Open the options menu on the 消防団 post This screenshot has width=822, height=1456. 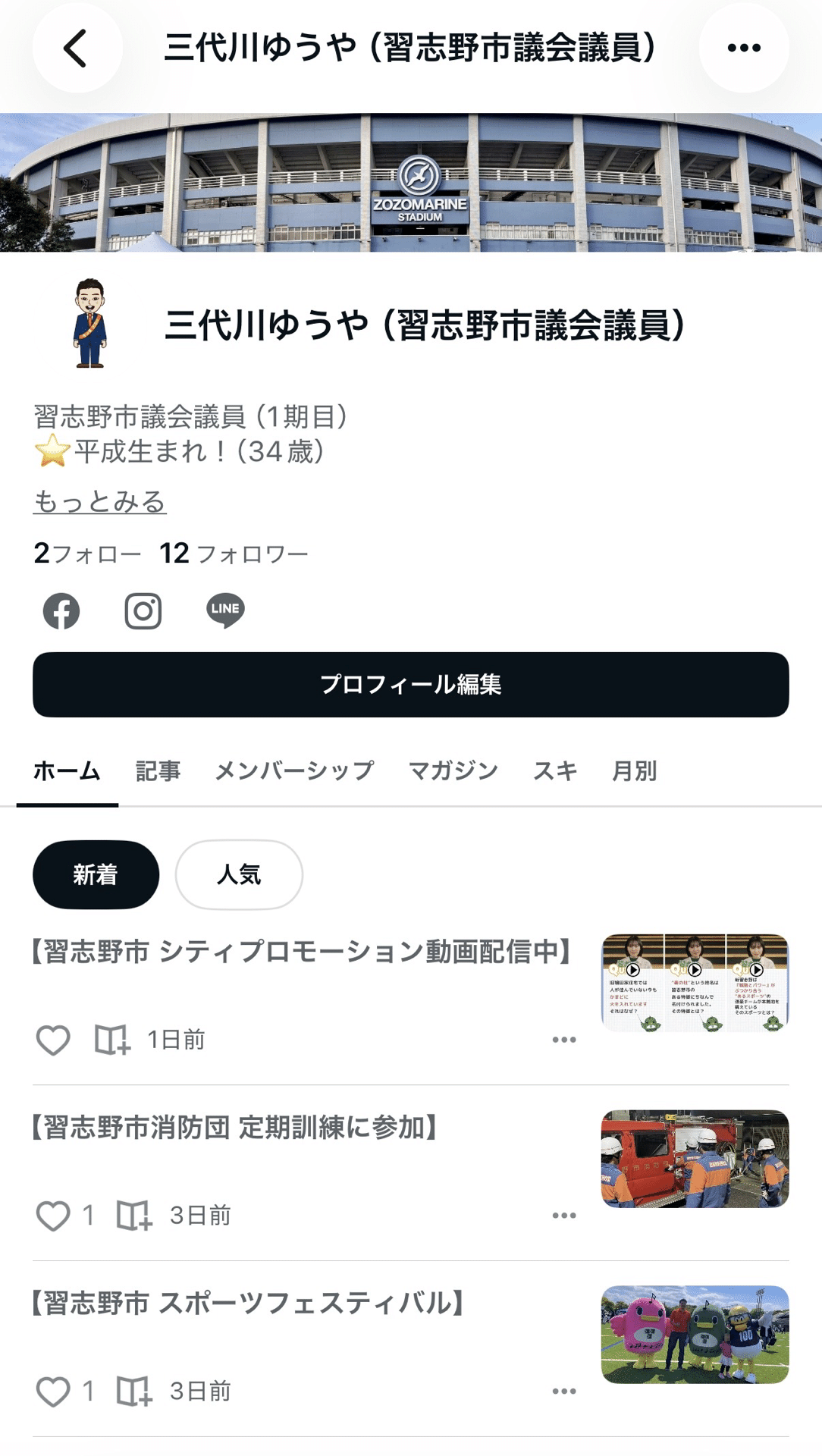(x=564, y=1216)
